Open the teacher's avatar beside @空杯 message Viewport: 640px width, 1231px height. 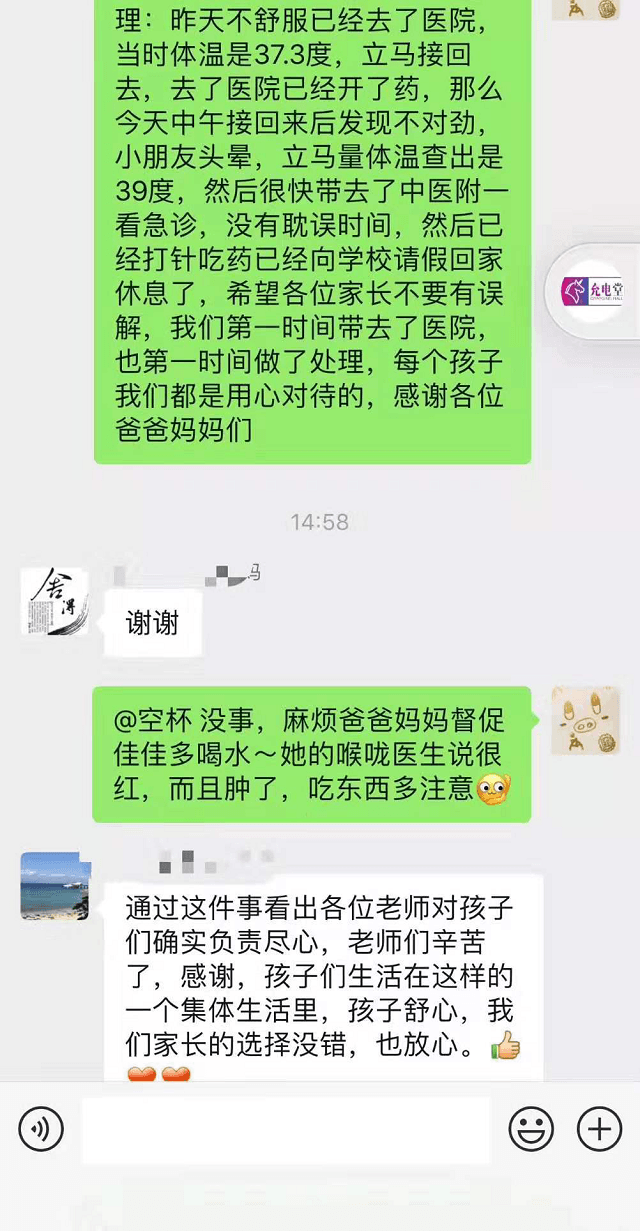[585, 720]
